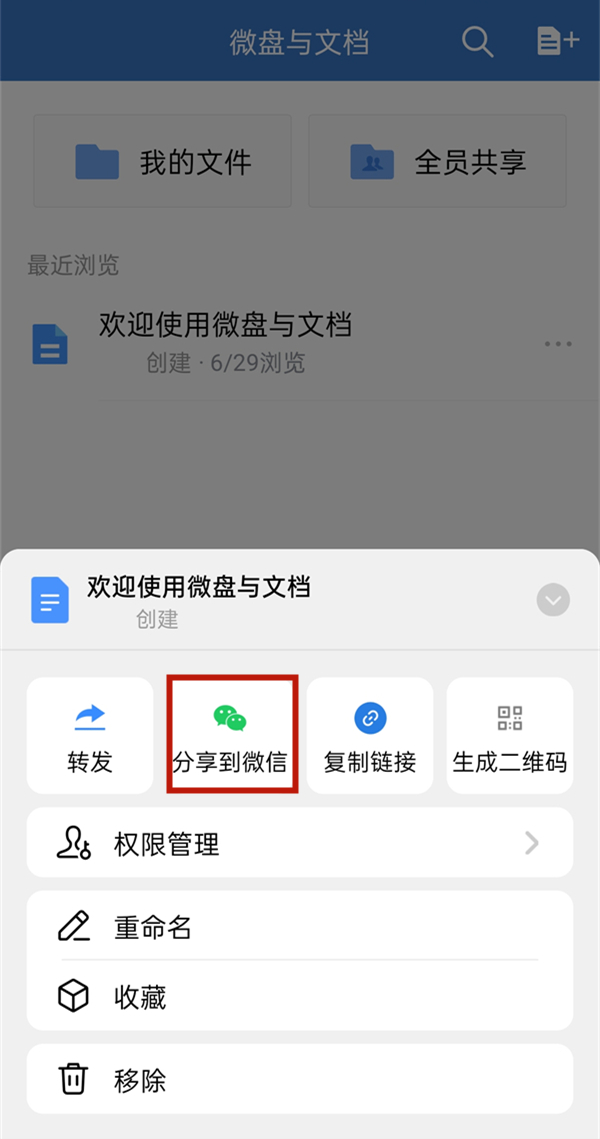The width and height of the screenshot is (600, 1139).
Task: Collapse the sheet with the down arrow
Action: pos(553,600)
